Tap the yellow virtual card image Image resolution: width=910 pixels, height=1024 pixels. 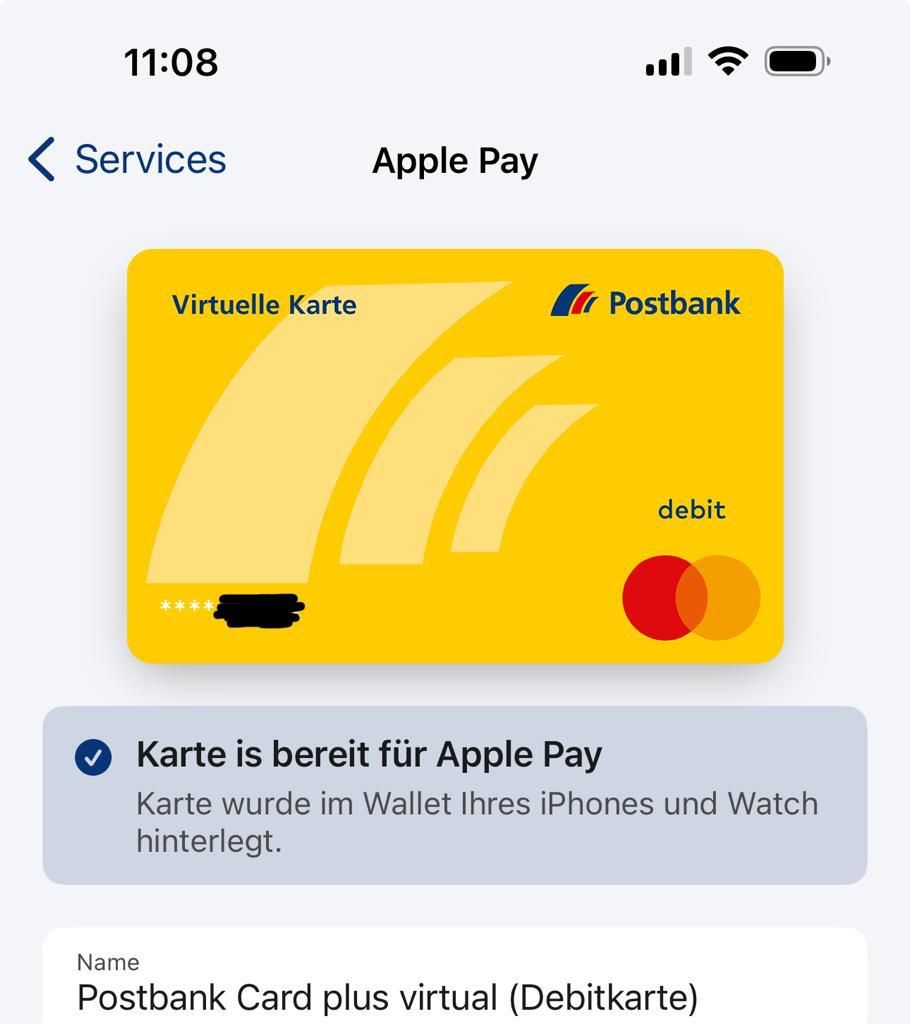coord(455,455)
